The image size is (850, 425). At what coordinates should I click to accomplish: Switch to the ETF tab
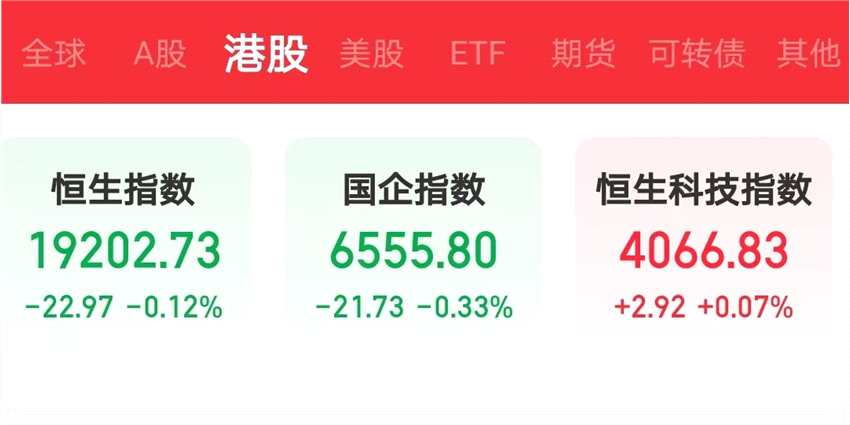[477, 53]
